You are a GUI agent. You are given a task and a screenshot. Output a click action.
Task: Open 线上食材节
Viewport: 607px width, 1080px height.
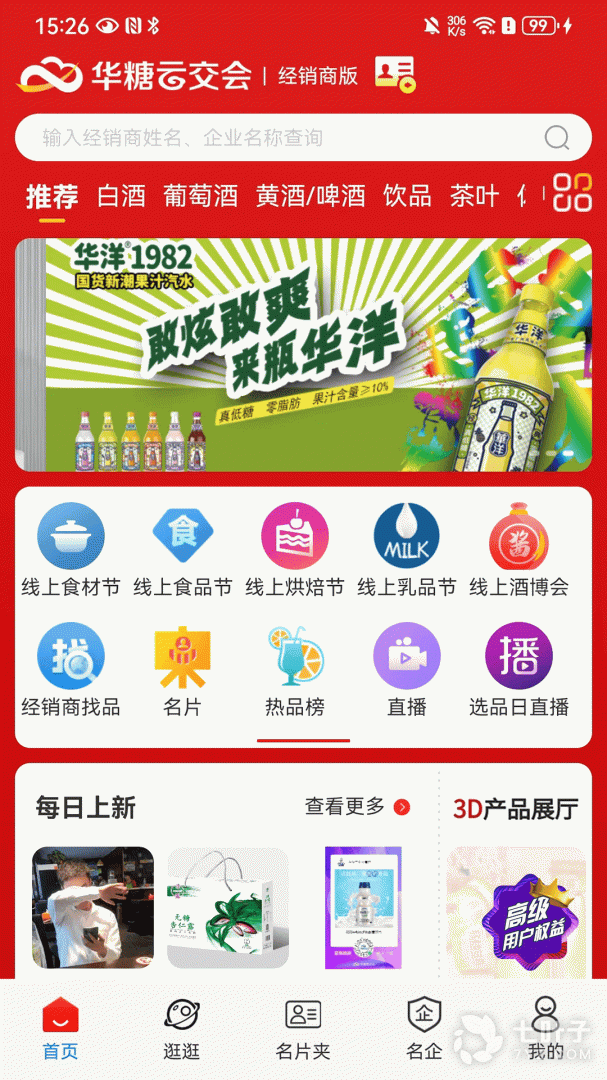pos(71,550)
